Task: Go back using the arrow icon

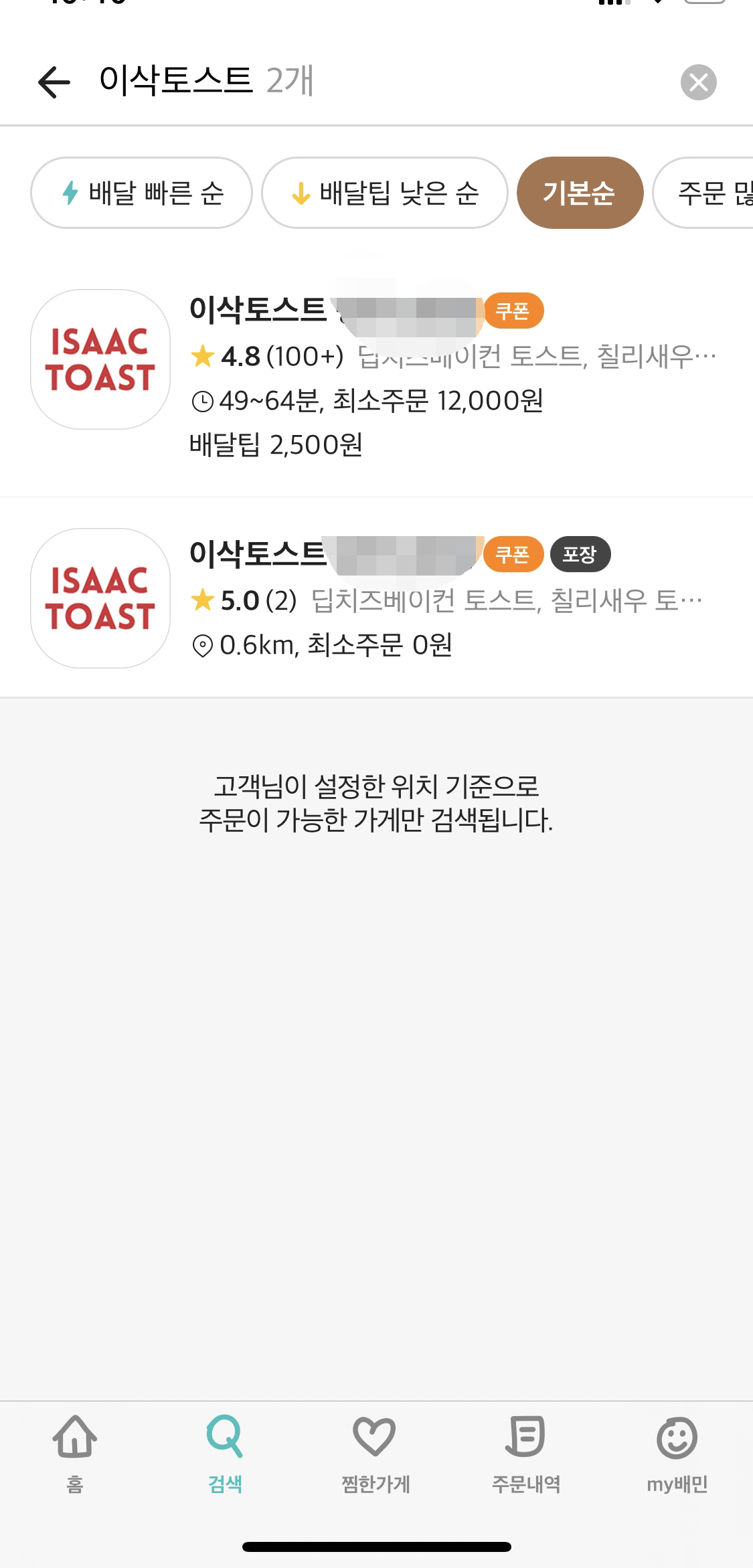Action: coord(54,82)
